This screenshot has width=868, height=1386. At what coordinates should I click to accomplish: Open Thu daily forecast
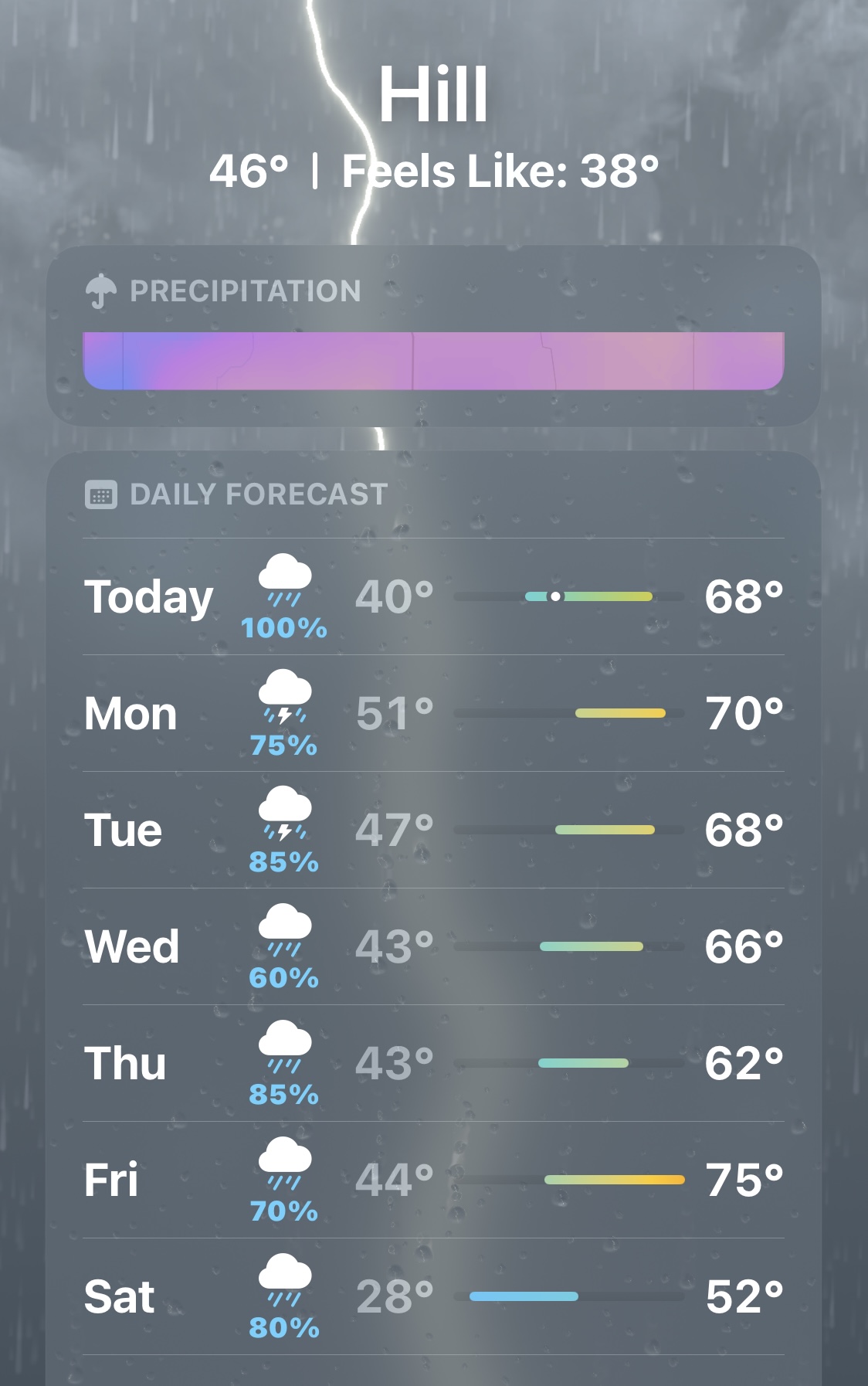click(433, 1064)
